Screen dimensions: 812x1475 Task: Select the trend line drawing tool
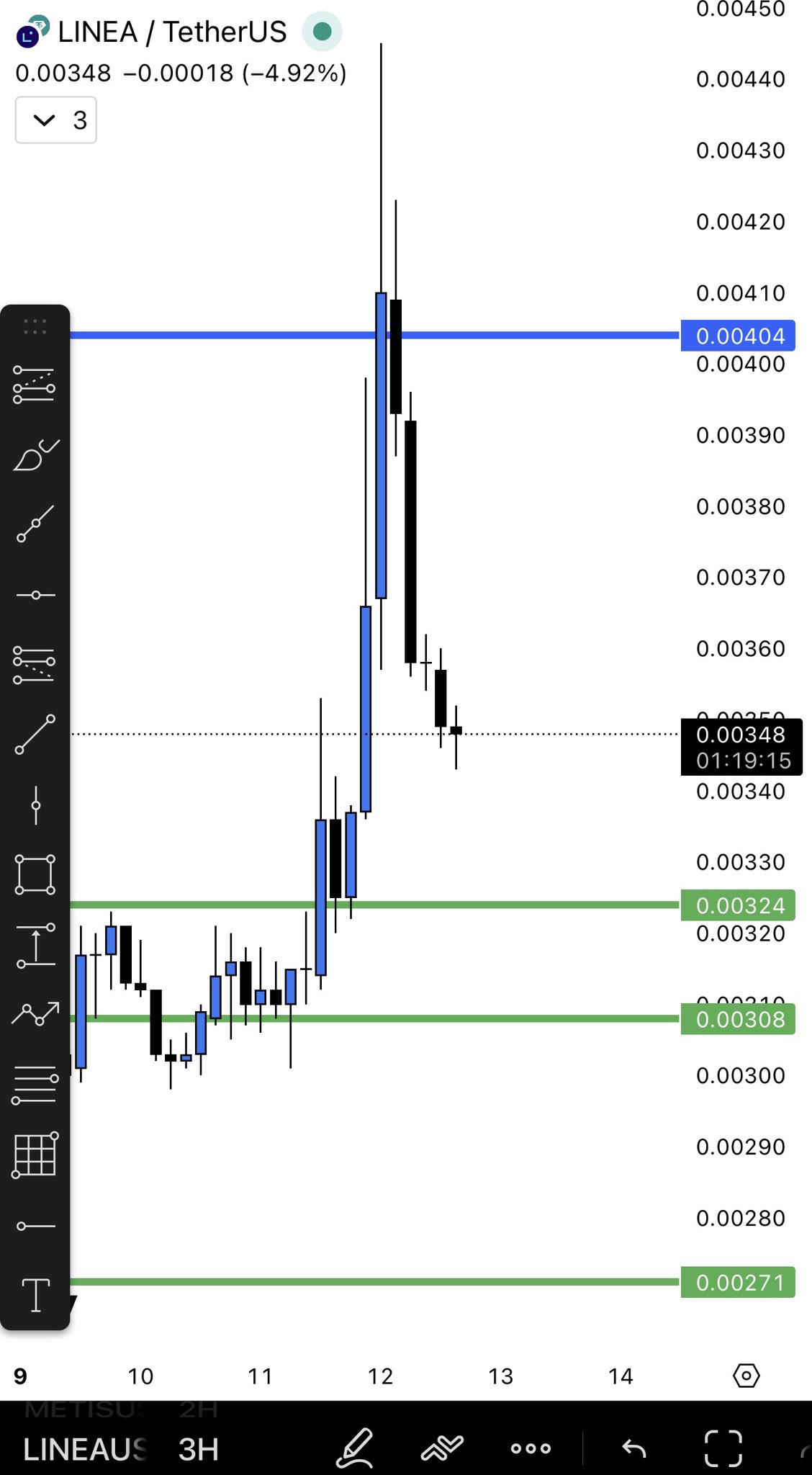(x=35, y=735)
